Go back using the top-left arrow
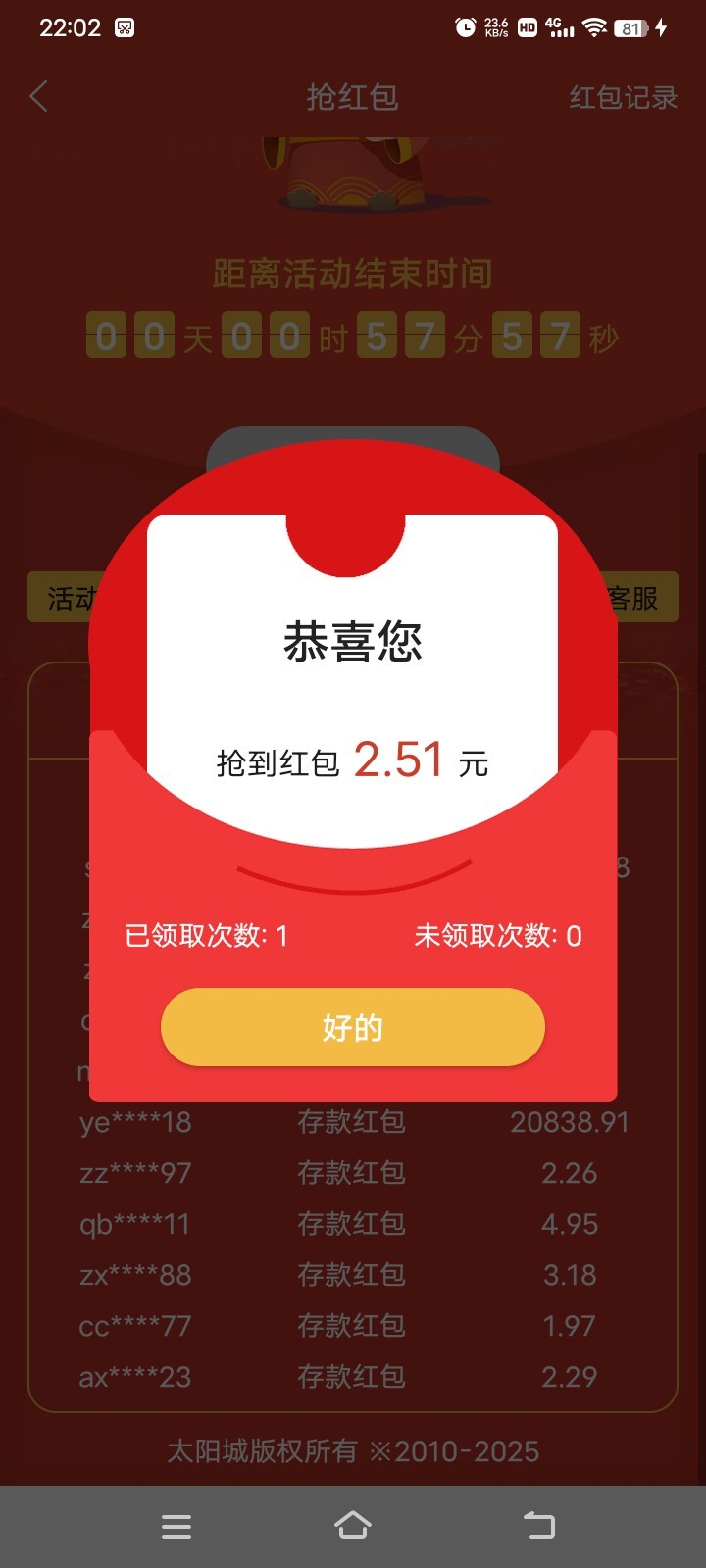 [39, 97]
